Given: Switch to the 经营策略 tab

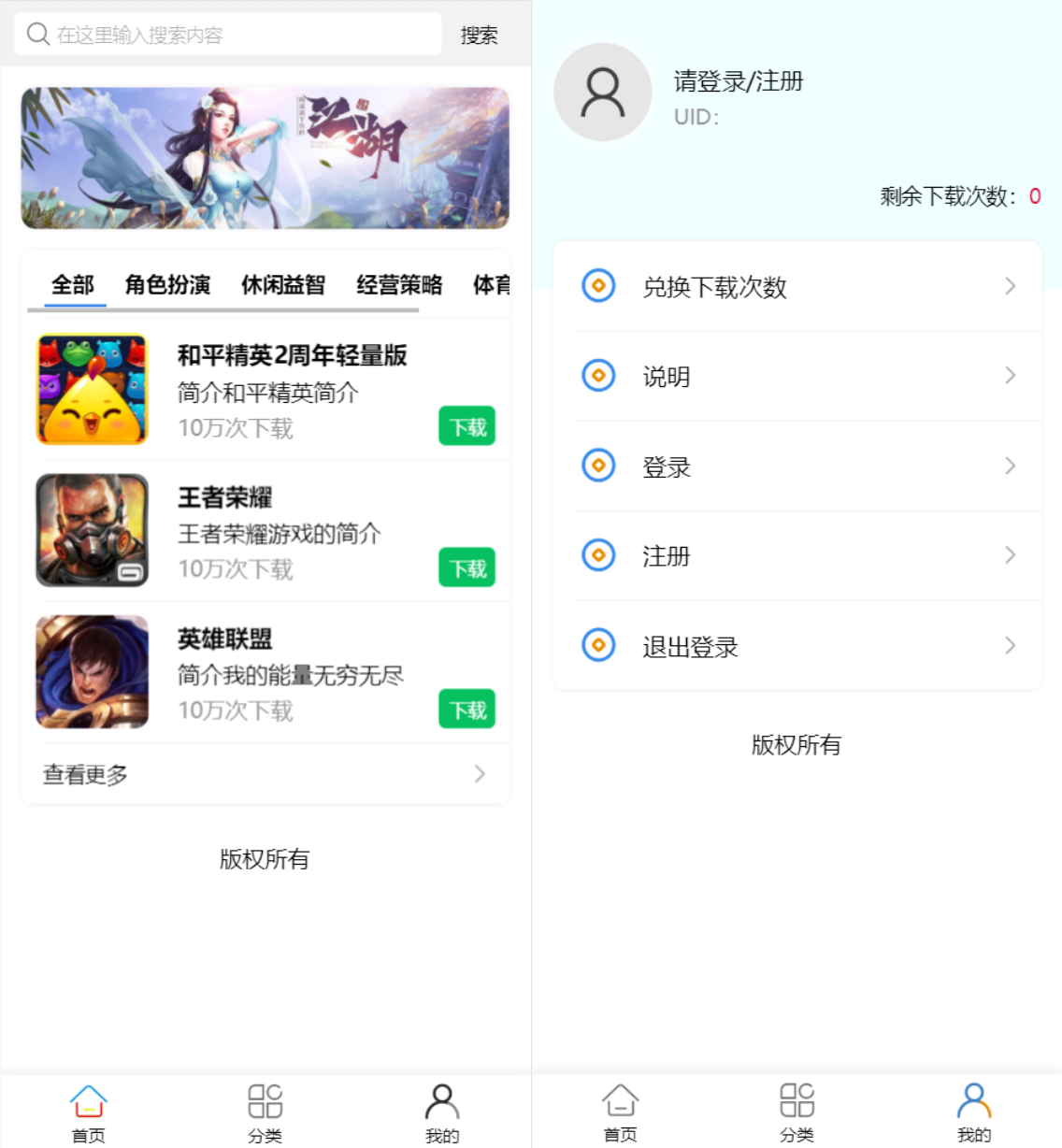Looking at the screenshot, I should coord(399,285).
